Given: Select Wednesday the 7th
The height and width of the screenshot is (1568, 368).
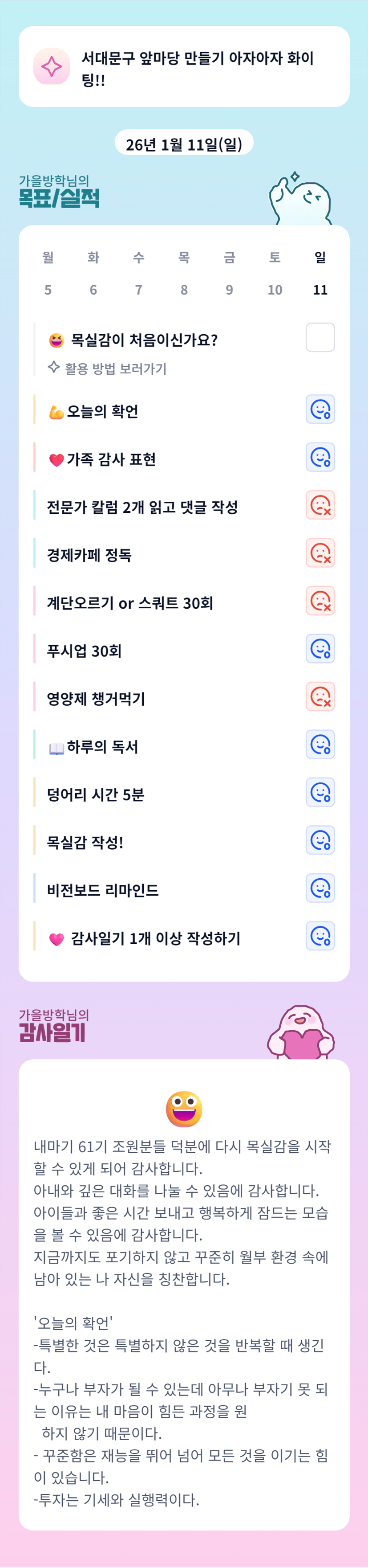Looking at the screenshot, I should coord(139,274).
